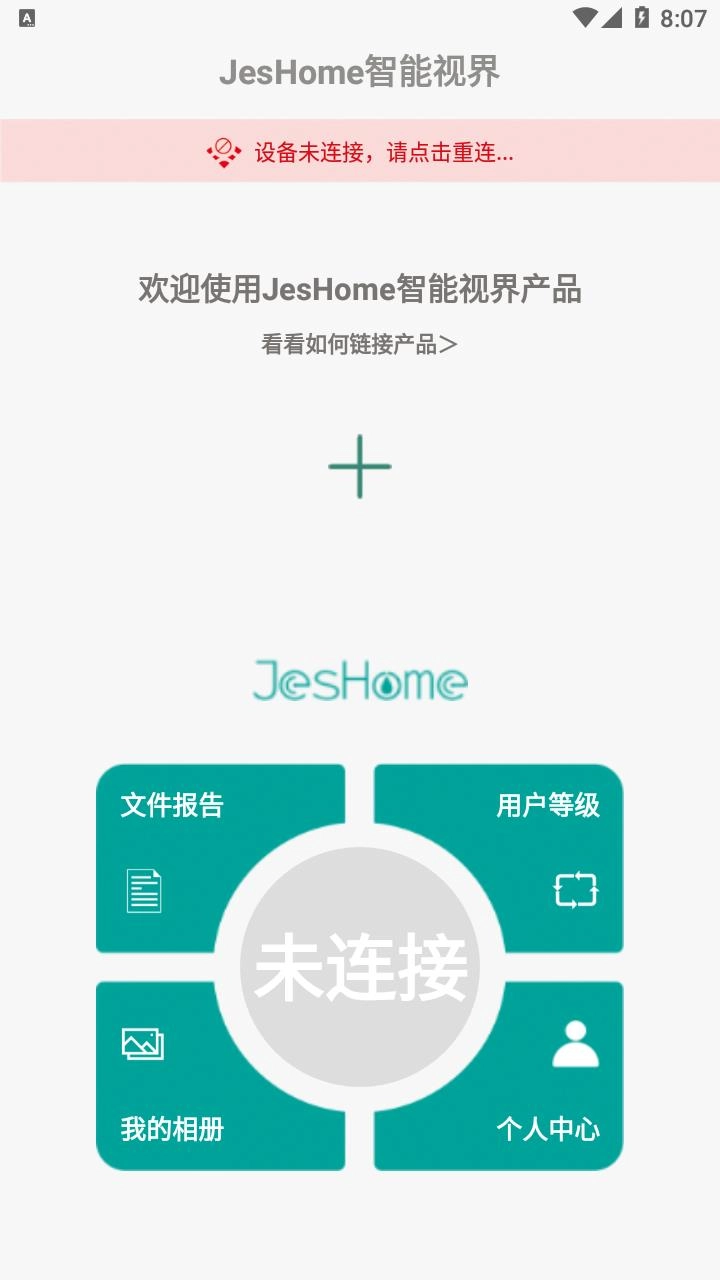Tap the 未连接 center circle

[x=360, y=965]
